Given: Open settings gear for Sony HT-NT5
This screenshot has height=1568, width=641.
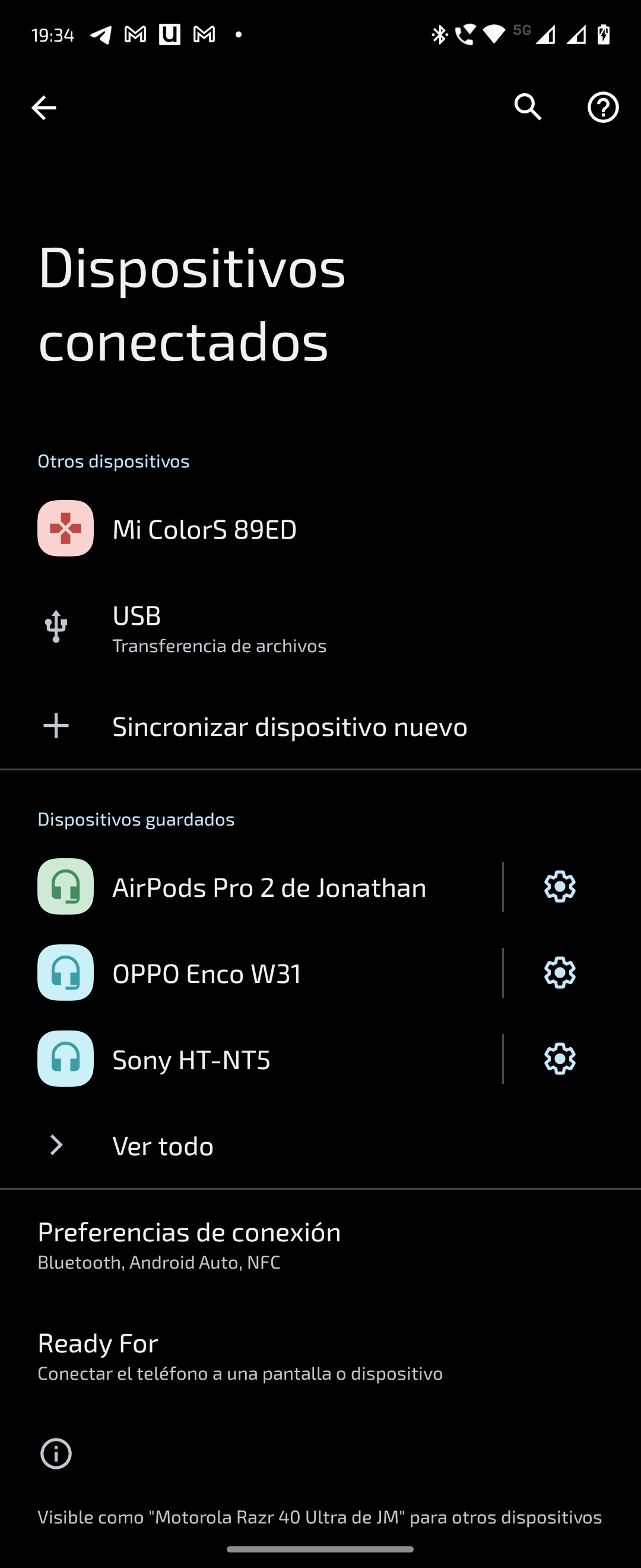Looking at the screenshot, I should pyautogui.click(x=560, y=1059).
